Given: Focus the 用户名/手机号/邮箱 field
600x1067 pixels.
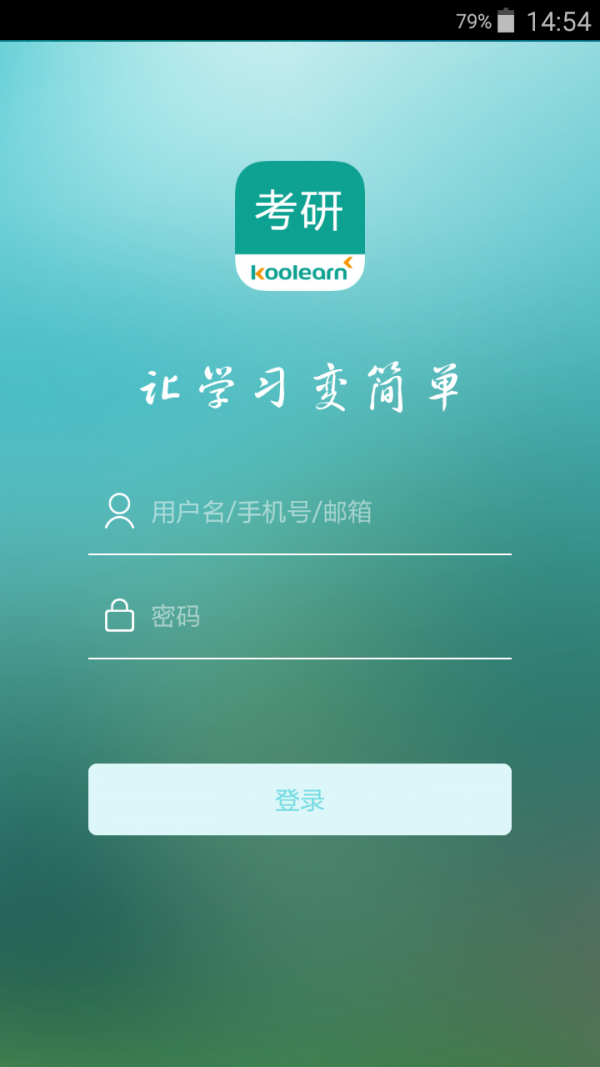Looking at the screenshot, I should pyautogui.click(x=320, y=513).
